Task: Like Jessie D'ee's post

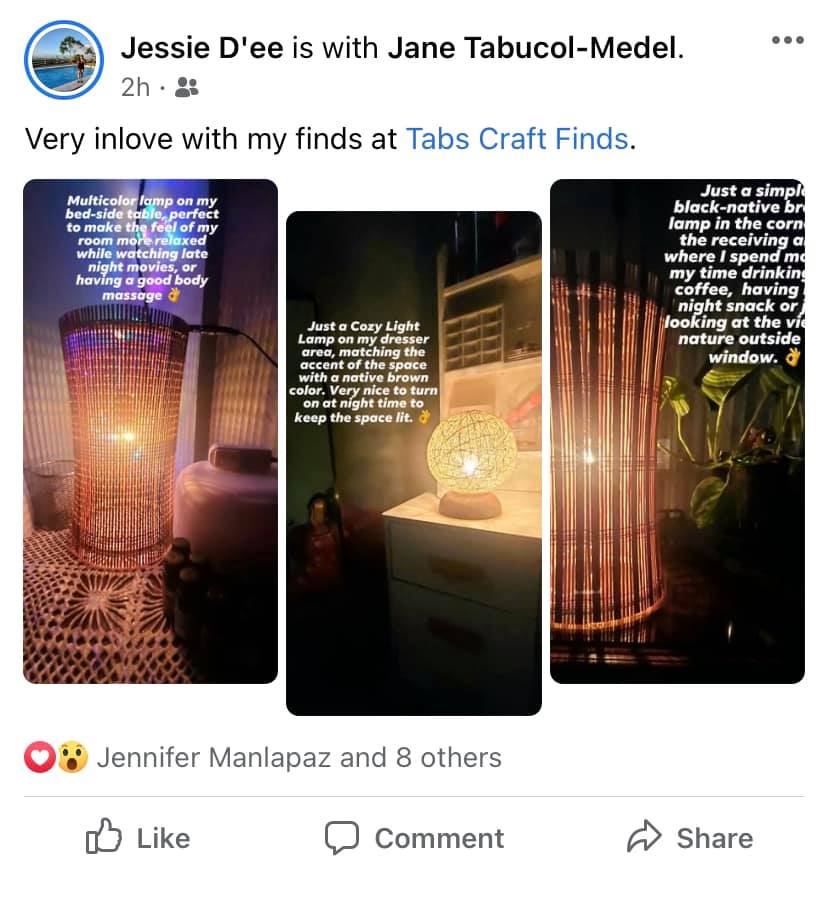Action: 138,838
